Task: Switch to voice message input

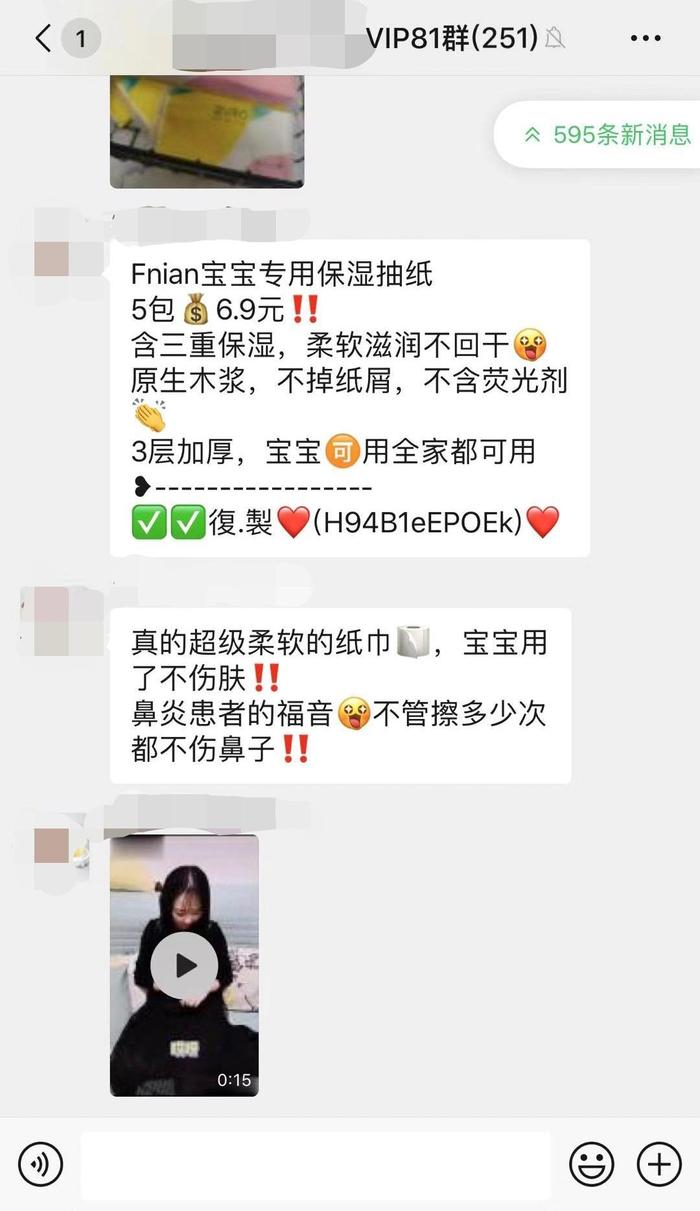Action: (x=40, y=1164)
